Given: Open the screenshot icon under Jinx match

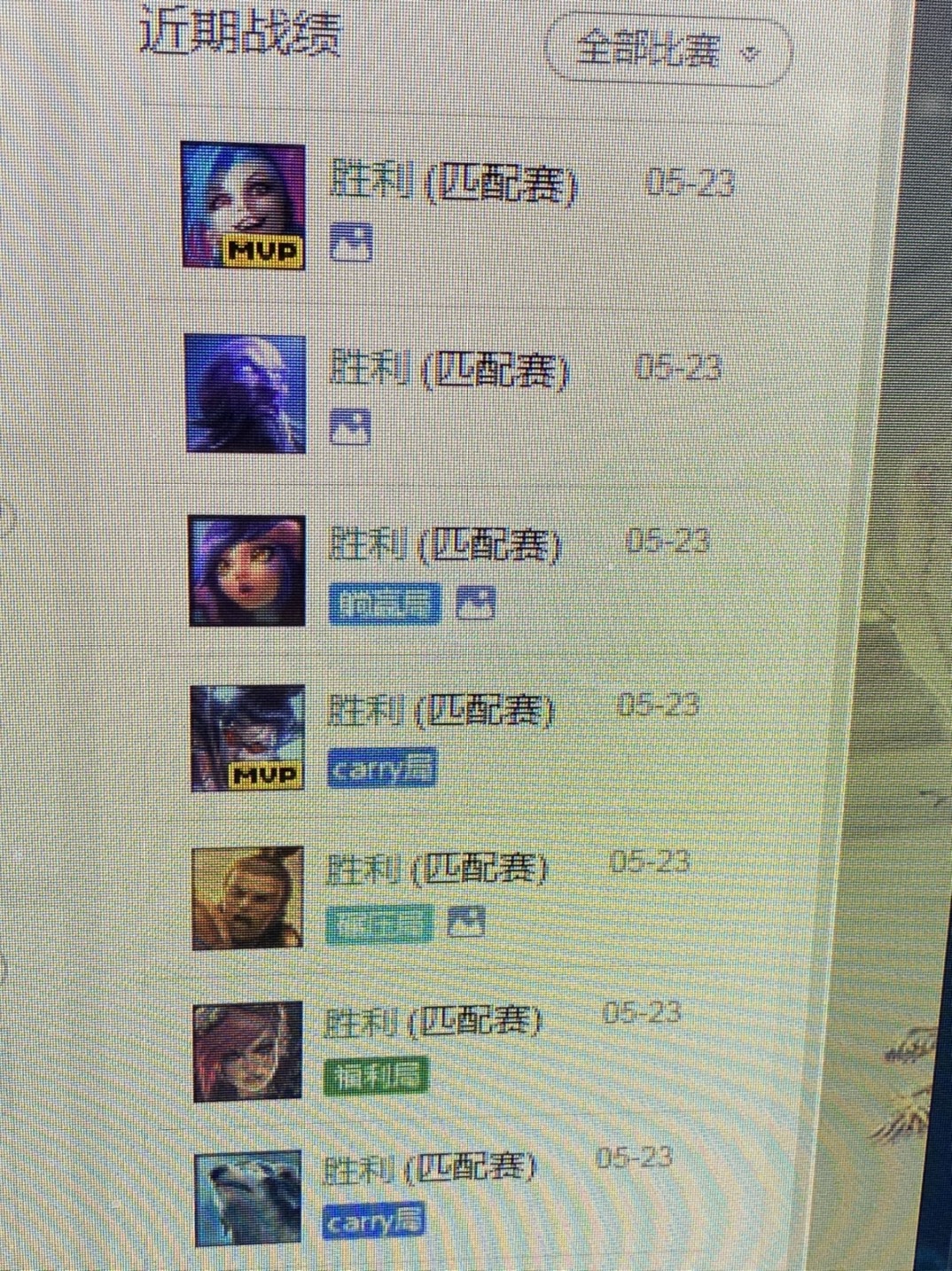Looking at the screenshot, I should coord(351,242).
